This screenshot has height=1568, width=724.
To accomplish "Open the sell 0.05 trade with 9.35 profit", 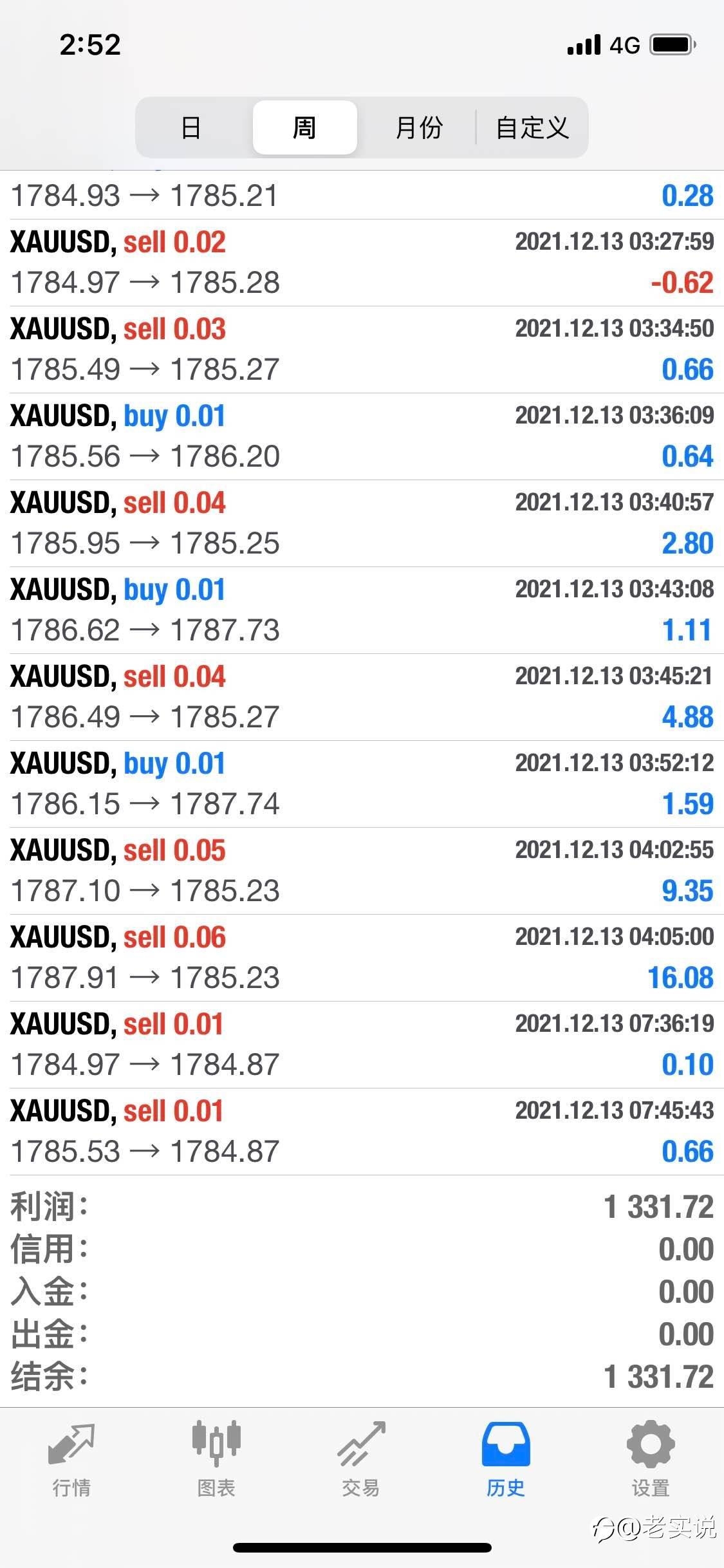I will tap(362, 871).
